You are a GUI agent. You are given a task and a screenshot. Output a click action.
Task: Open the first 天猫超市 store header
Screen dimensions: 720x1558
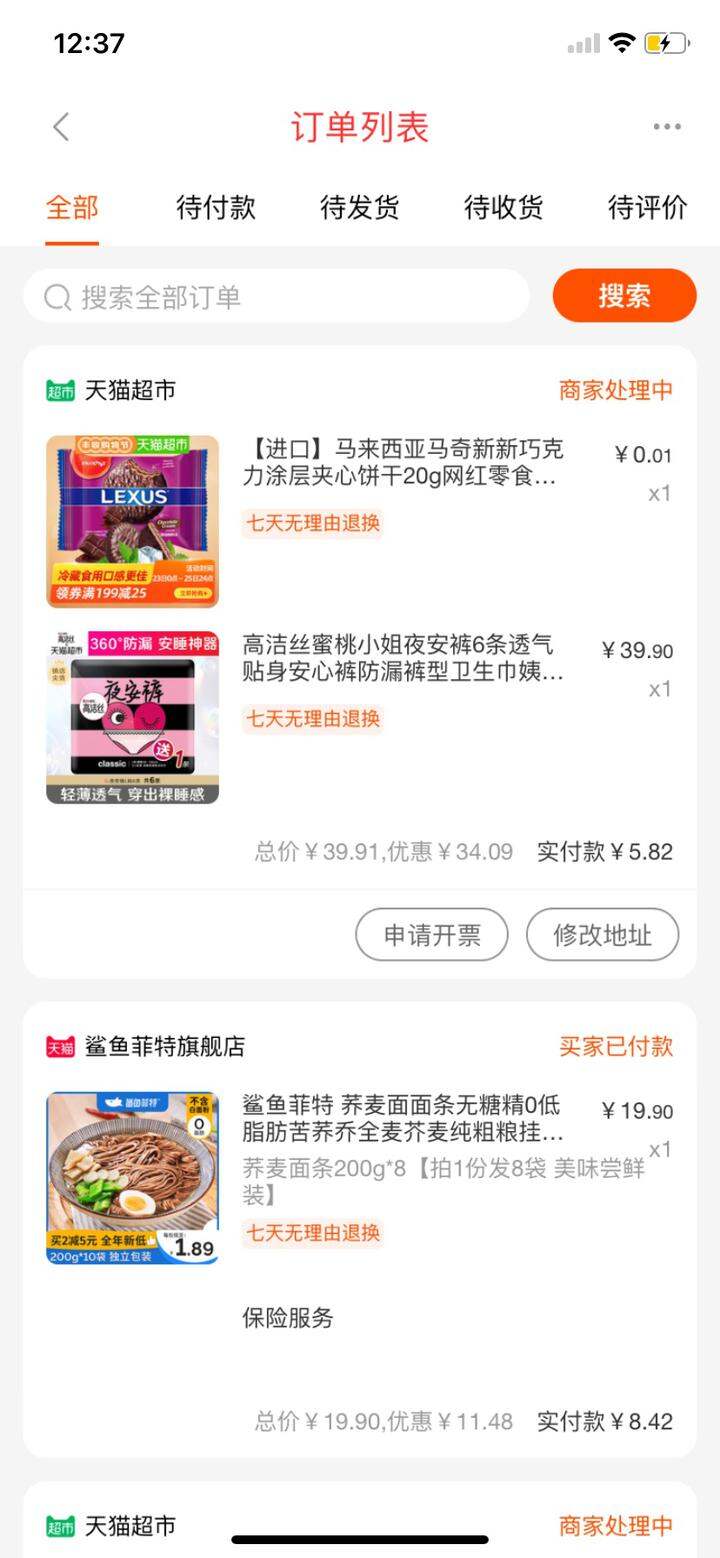point(111,390)
